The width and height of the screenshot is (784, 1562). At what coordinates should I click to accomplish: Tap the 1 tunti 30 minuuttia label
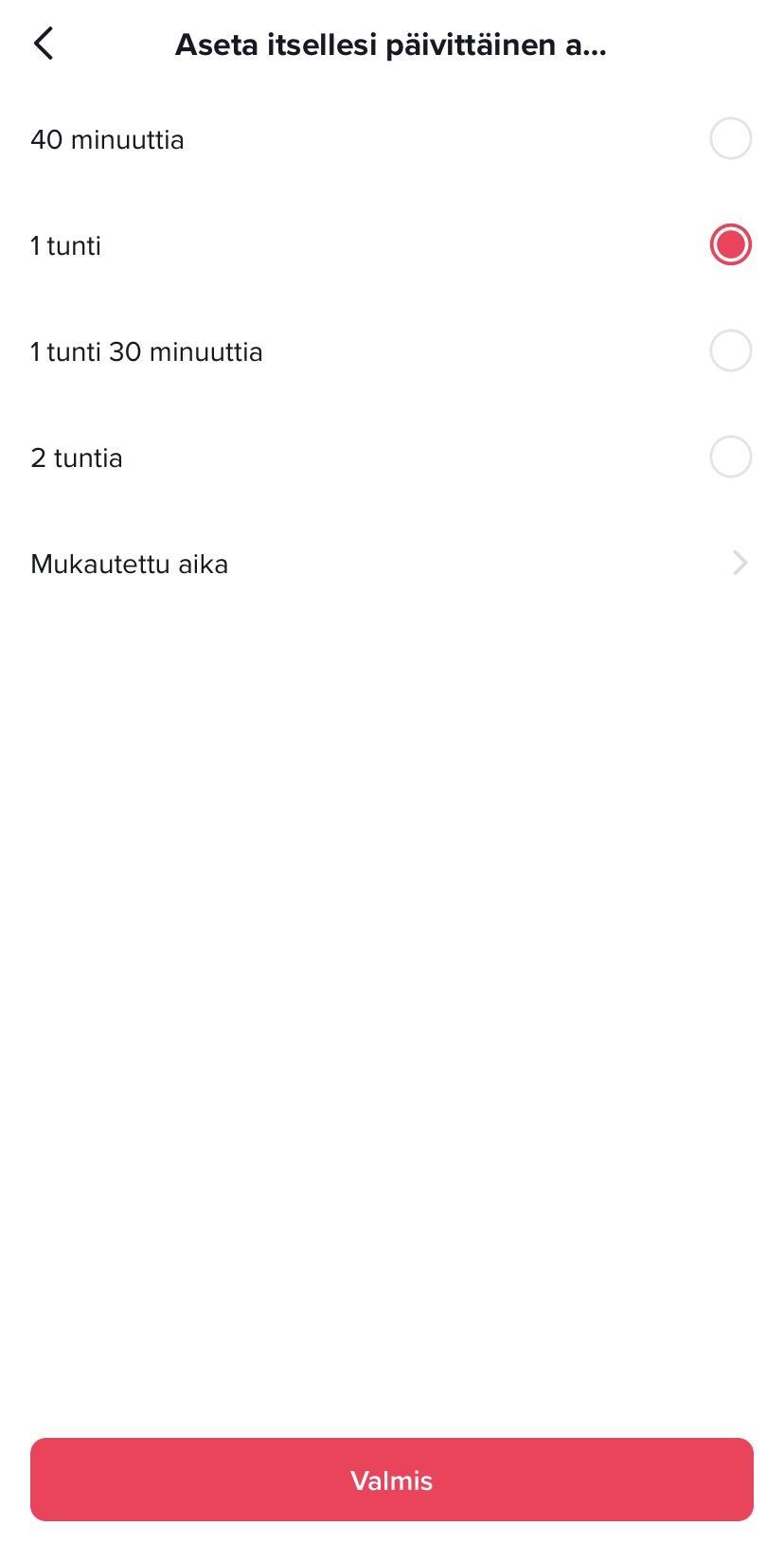pos(147,350)
